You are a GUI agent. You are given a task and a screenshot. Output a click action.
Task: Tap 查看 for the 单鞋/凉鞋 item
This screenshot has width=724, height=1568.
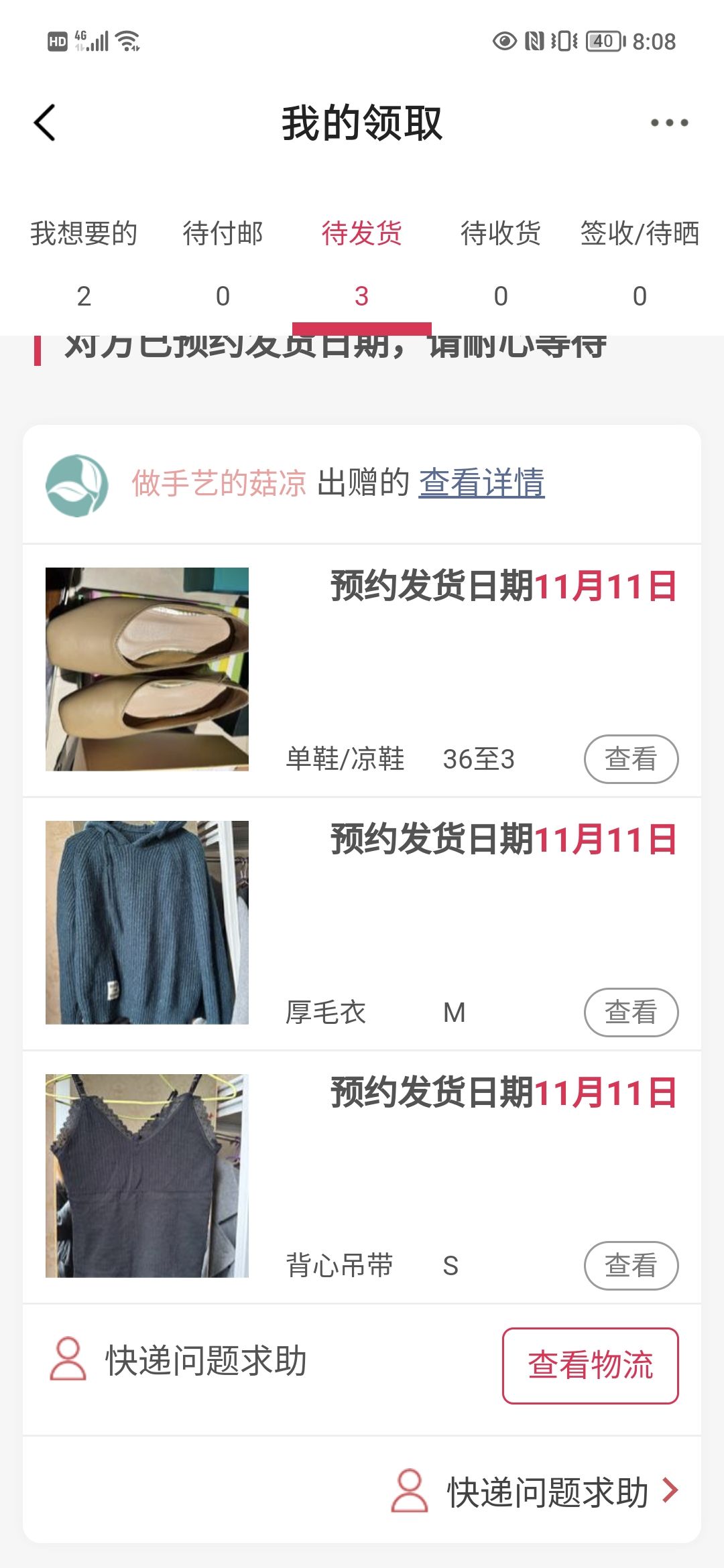(631, 759)
